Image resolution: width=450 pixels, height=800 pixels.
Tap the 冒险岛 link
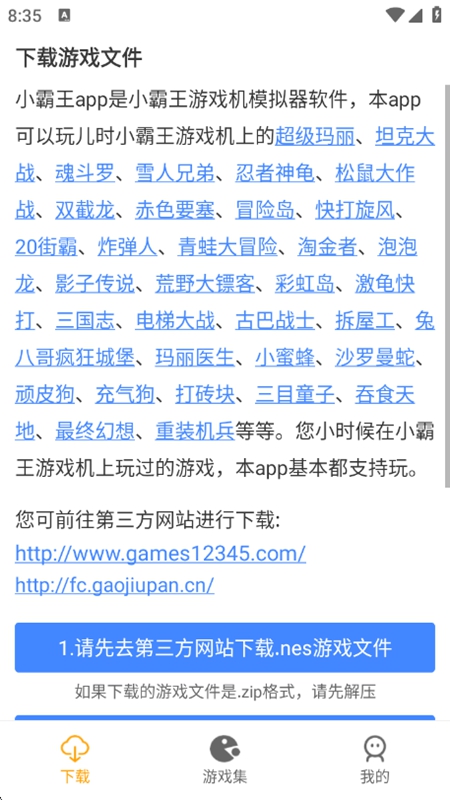click(x=264, y=210)
